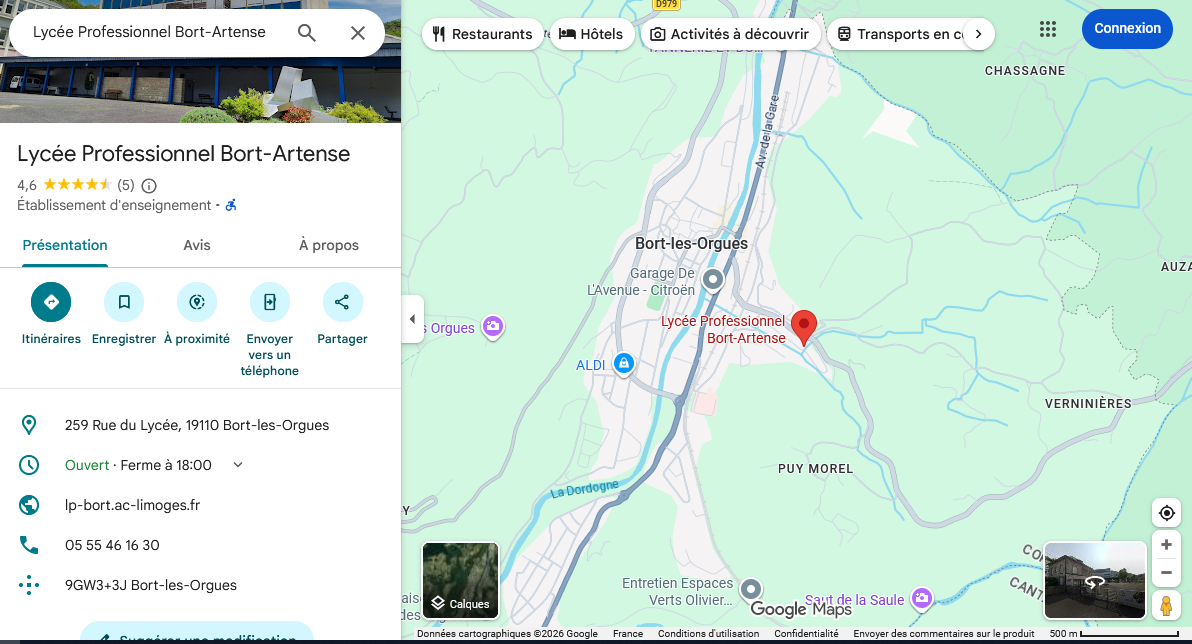Select the Hôtels chip
1192x644 pixels.
point(591,34)
